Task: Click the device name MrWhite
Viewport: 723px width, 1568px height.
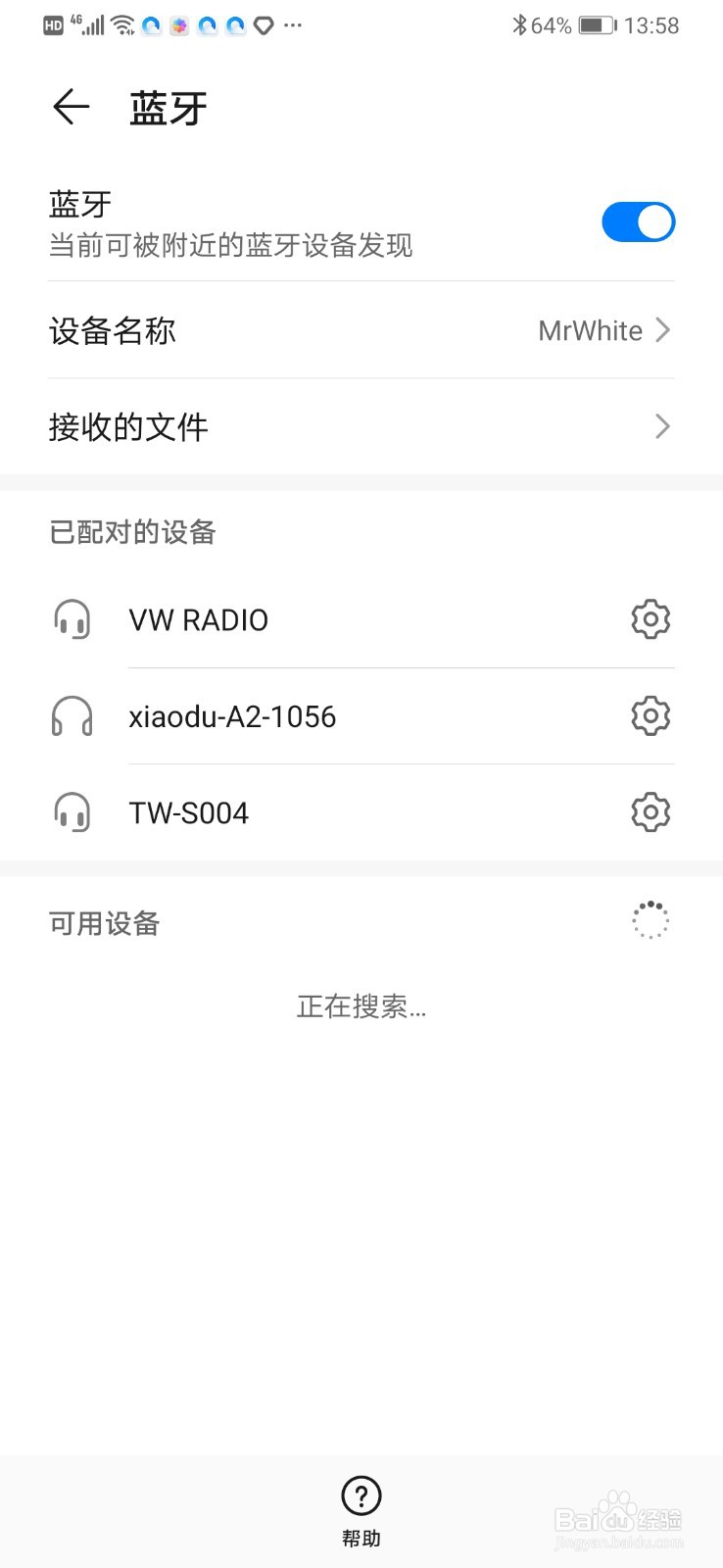Action: pos(589,330)
